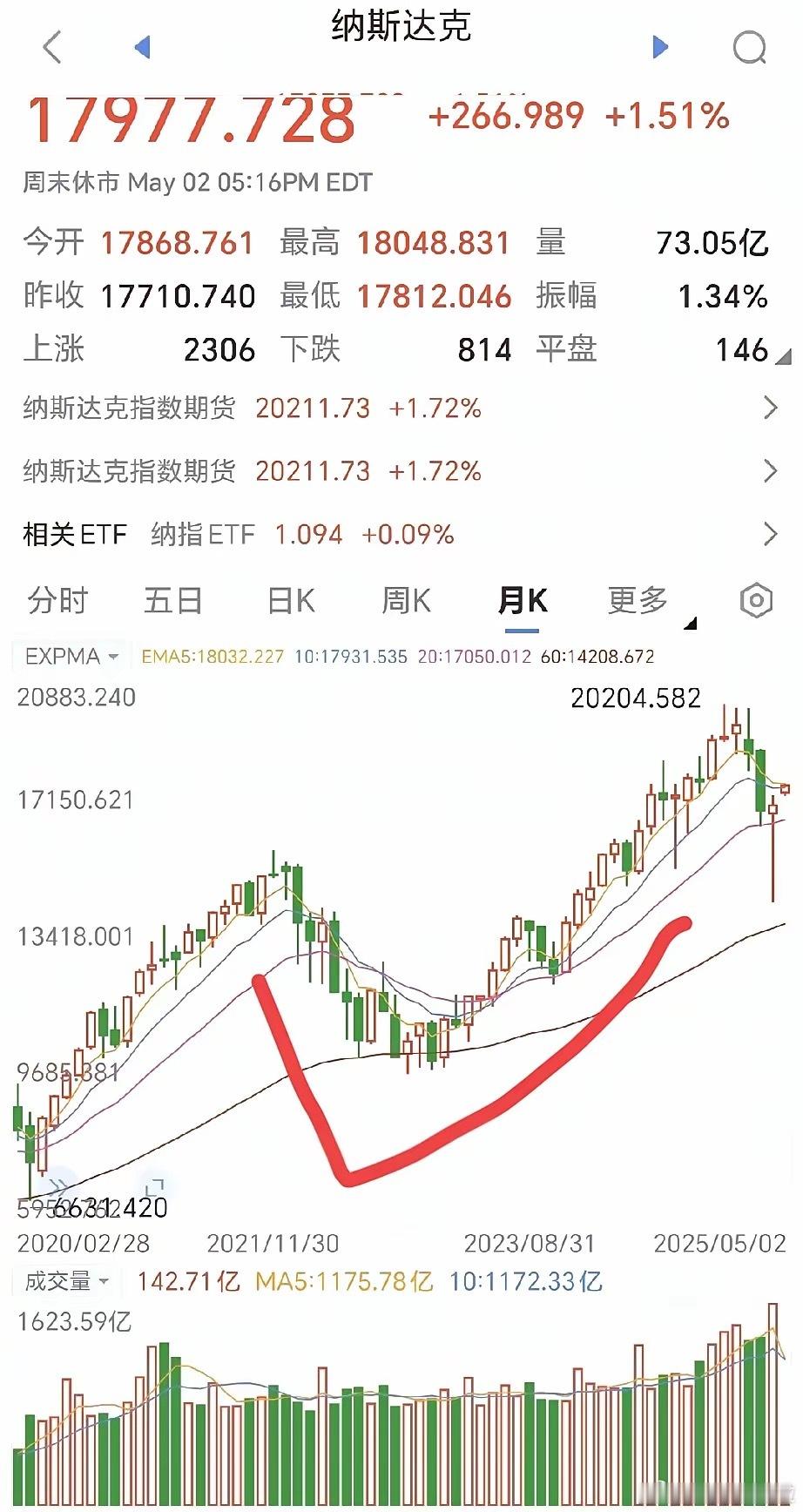Switch to the 五日 chart tab
Viewport: 803px width, 1512px height.
click(x=173, y=600)
